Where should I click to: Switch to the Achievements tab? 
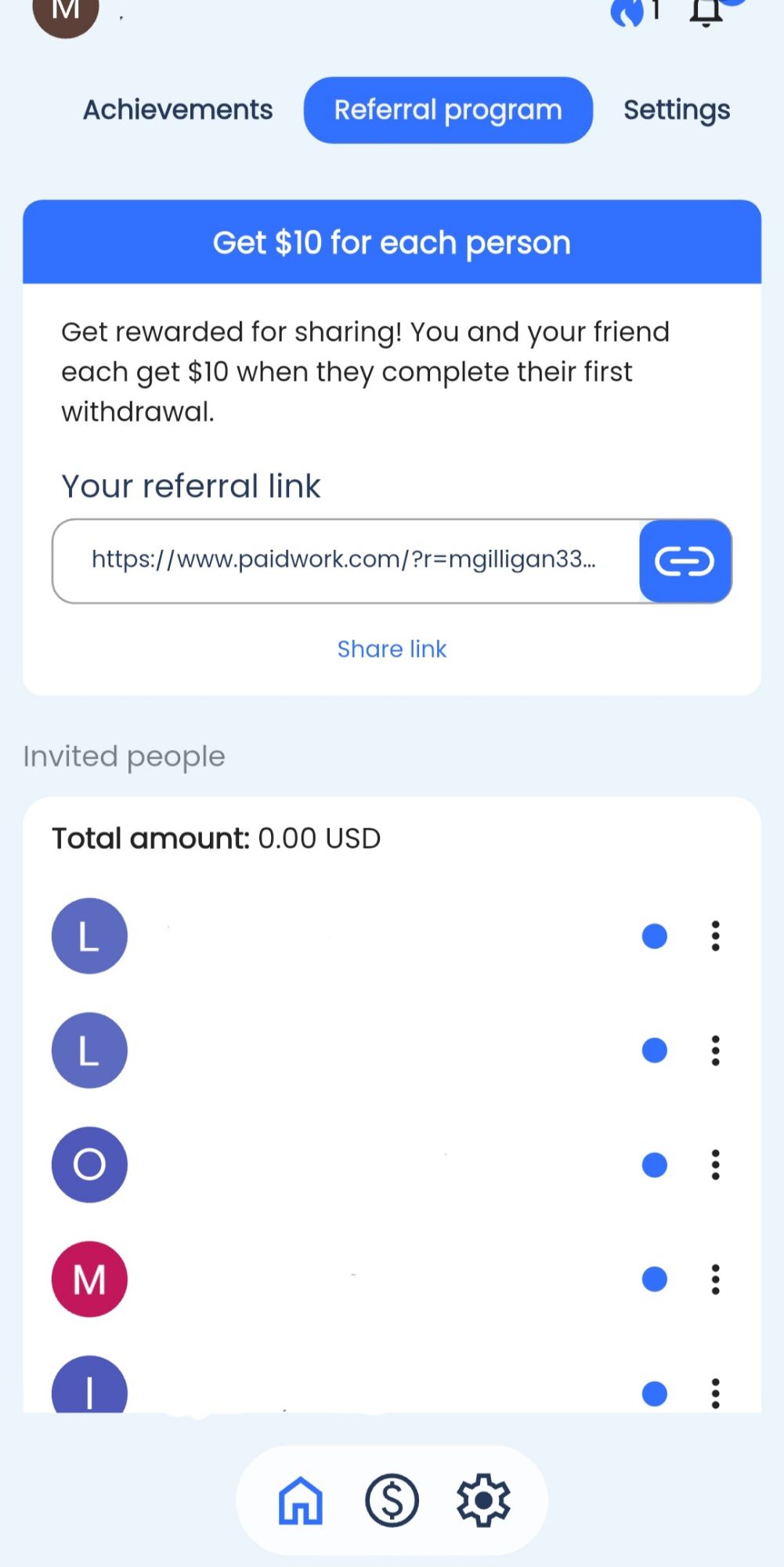click(176, 110)
